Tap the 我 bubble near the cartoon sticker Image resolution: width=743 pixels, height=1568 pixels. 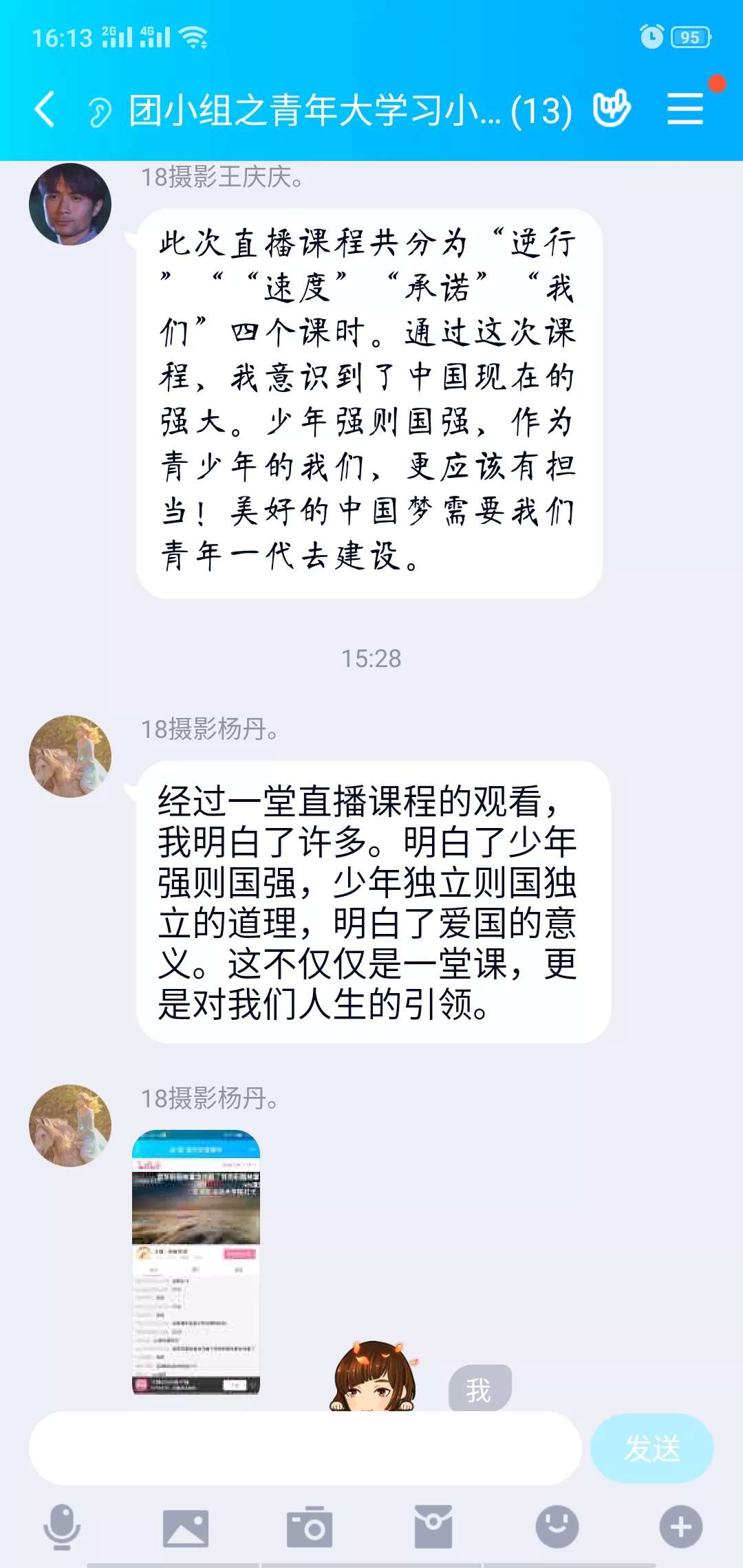coord(480,1389)
